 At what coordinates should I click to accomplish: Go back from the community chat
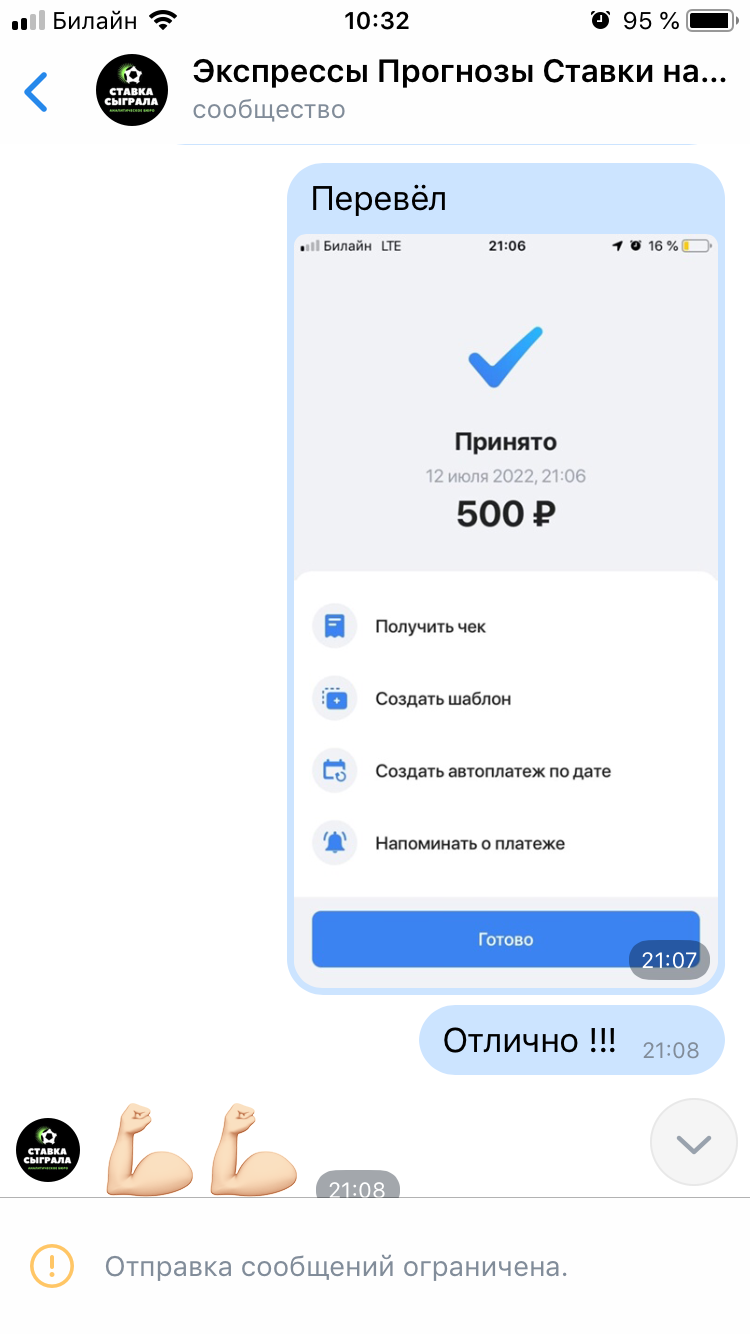[x=36, y=91]
